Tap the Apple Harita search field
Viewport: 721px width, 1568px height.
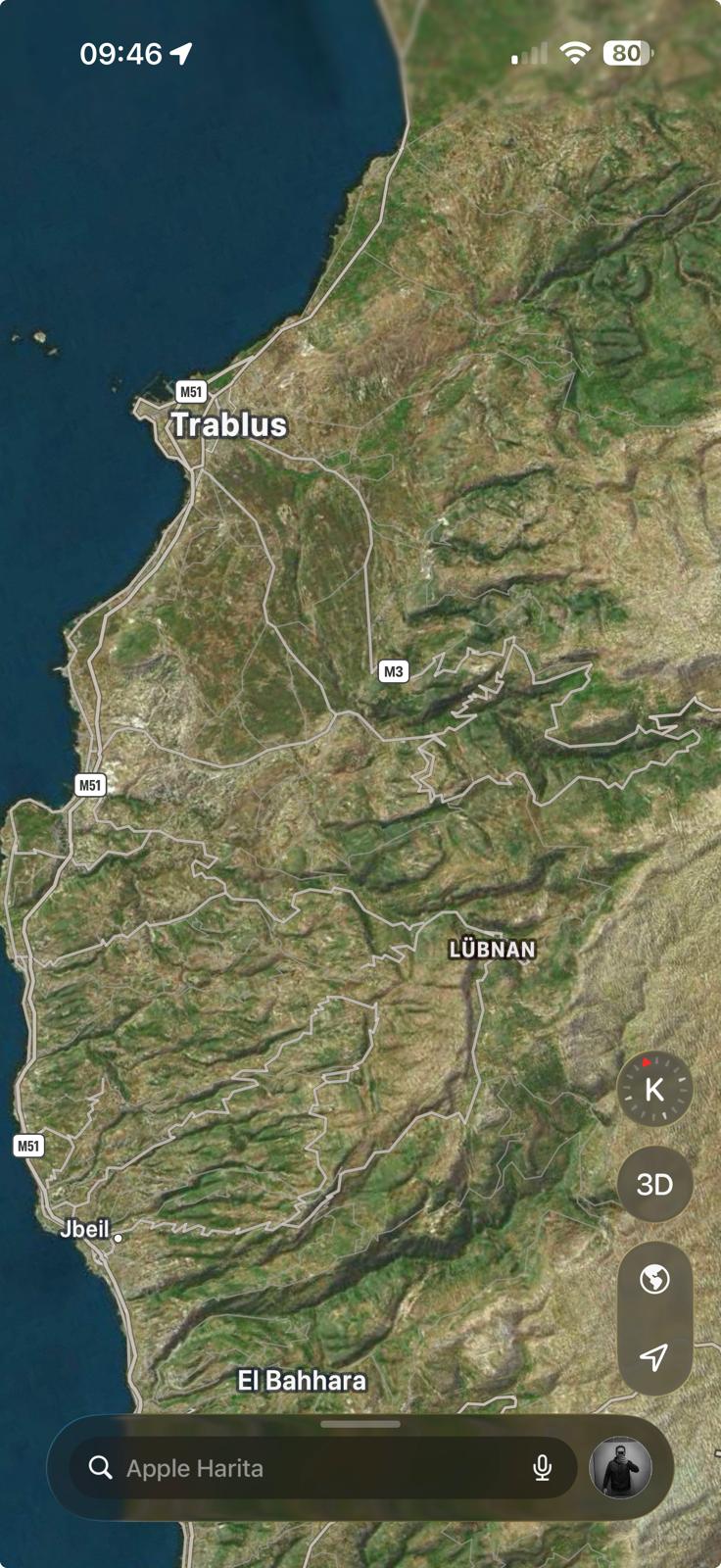pyautogui.click(x=294, y=1468)
